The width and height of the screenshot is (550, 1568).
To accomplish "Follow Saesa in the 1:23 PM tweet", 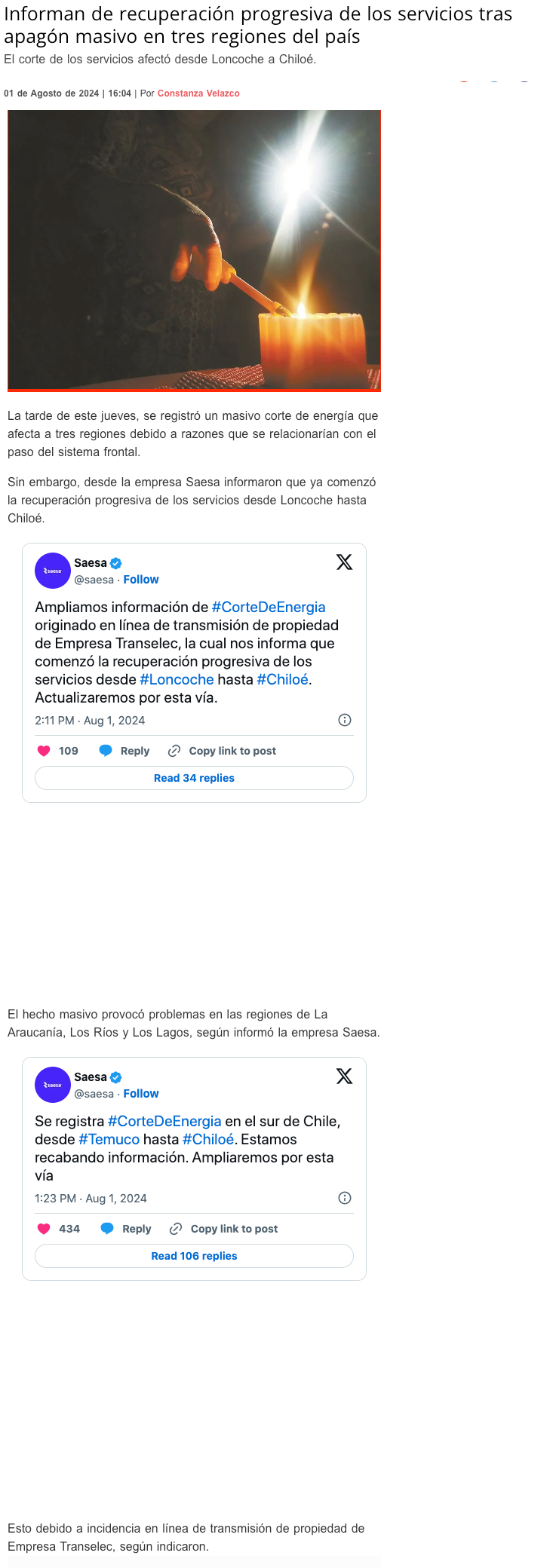I will click(x=141, y=1094).
